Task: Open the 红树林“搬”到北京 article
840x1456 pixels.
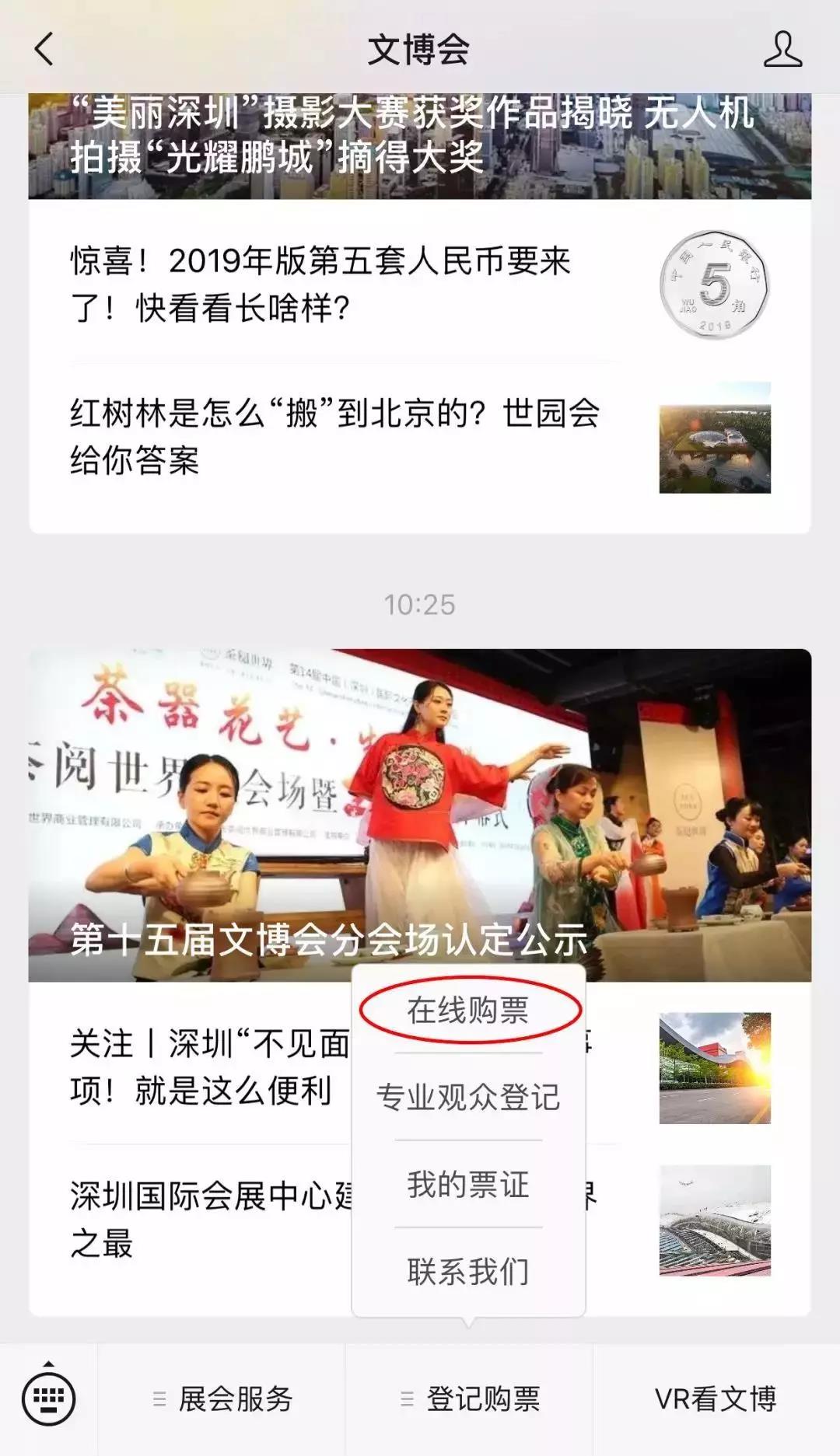Action: 334,437
